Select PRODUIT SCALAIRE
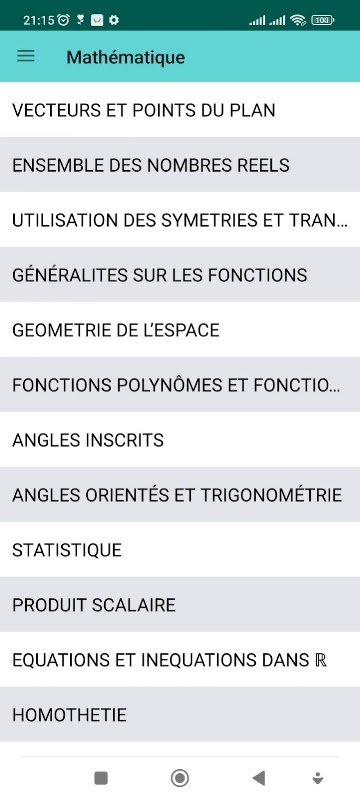Screen dimensions: 360x800 (180, 605)
